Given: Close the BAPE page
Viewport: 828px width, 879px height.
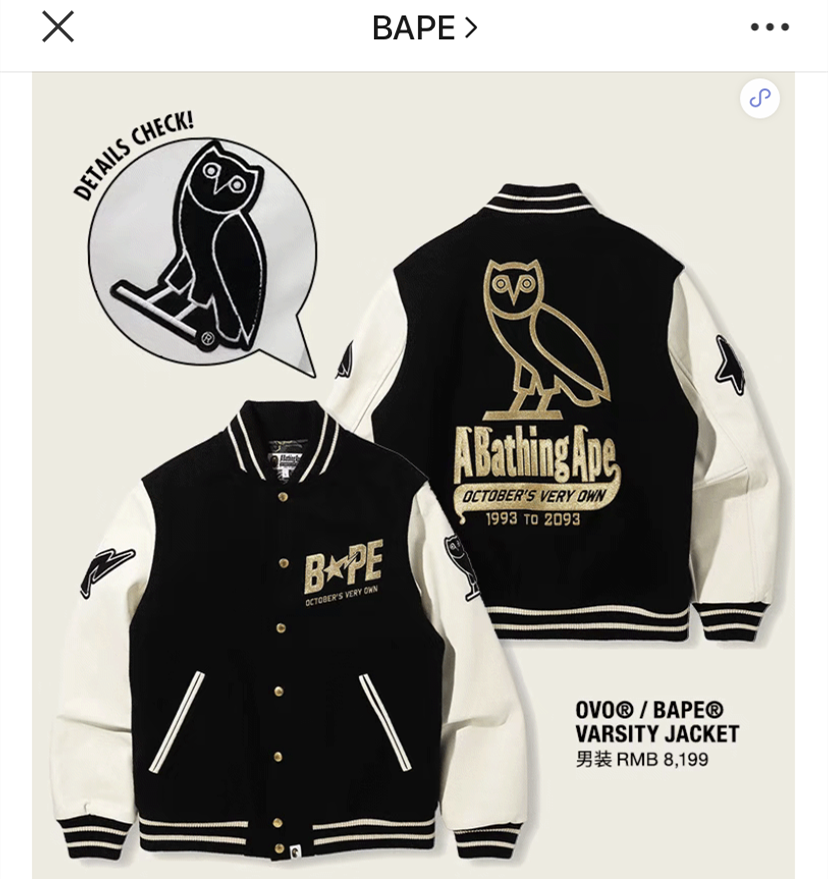Looking at the screenshot, I should pyautogui.click(x=57, y=27).
